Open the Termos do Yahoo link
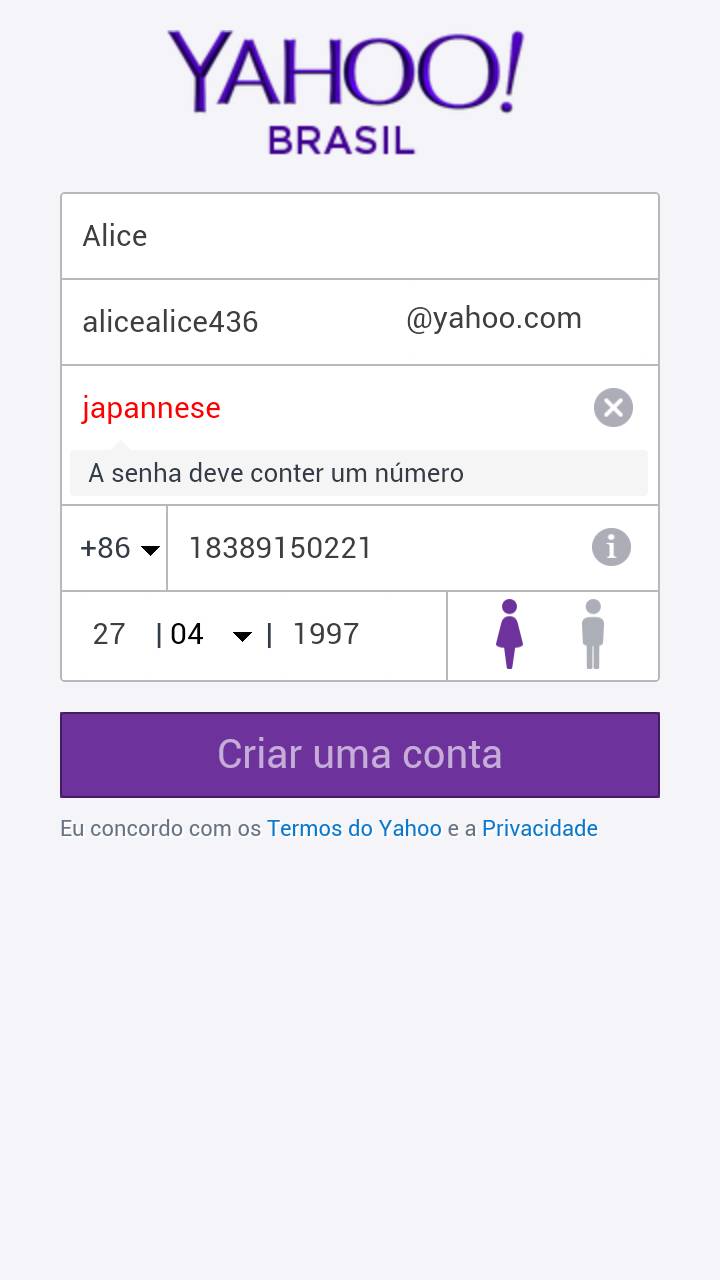720x1280 pixels. click(354, 828)
